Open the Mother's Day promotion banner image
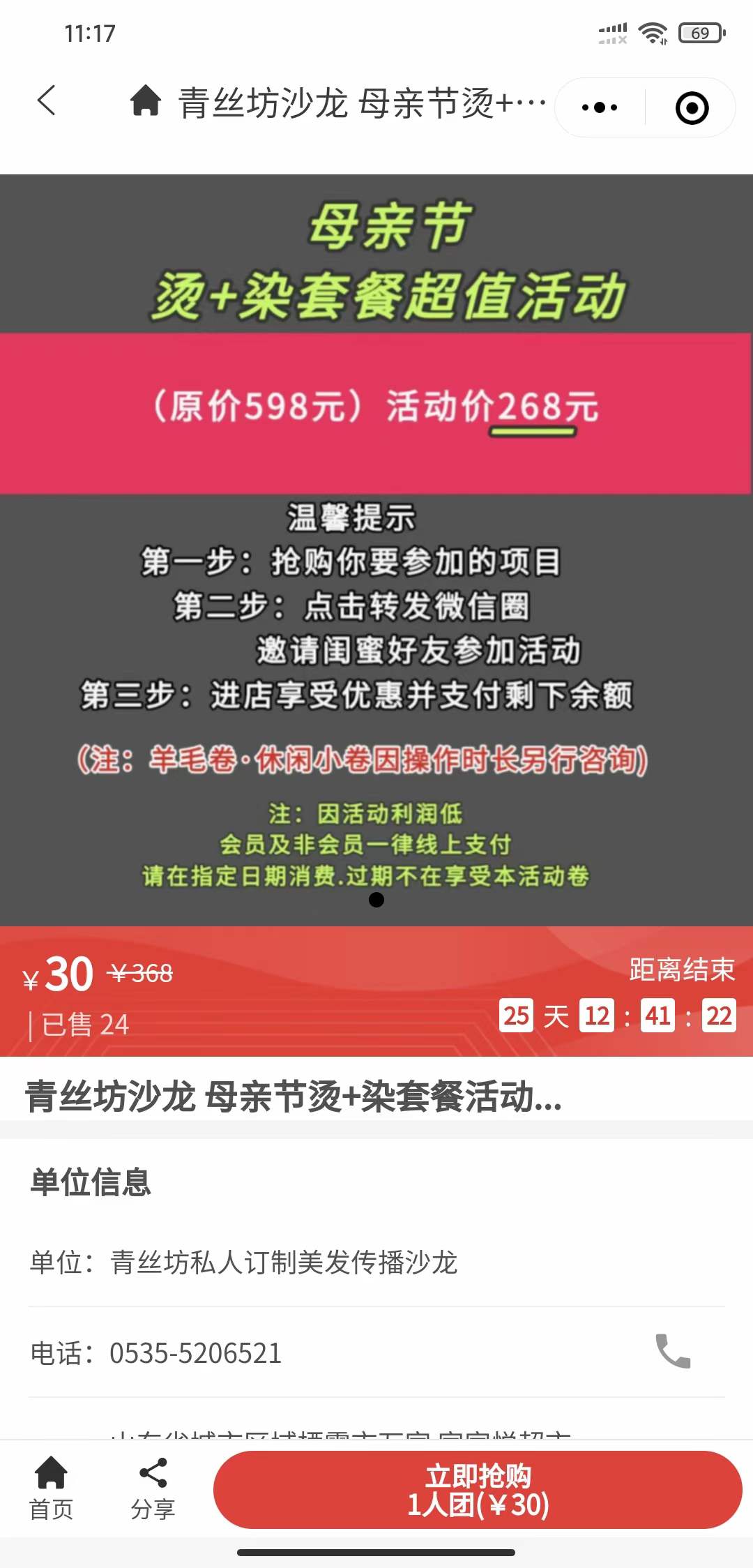Viewport: 753px width, 1568px height. coord(376,550)
